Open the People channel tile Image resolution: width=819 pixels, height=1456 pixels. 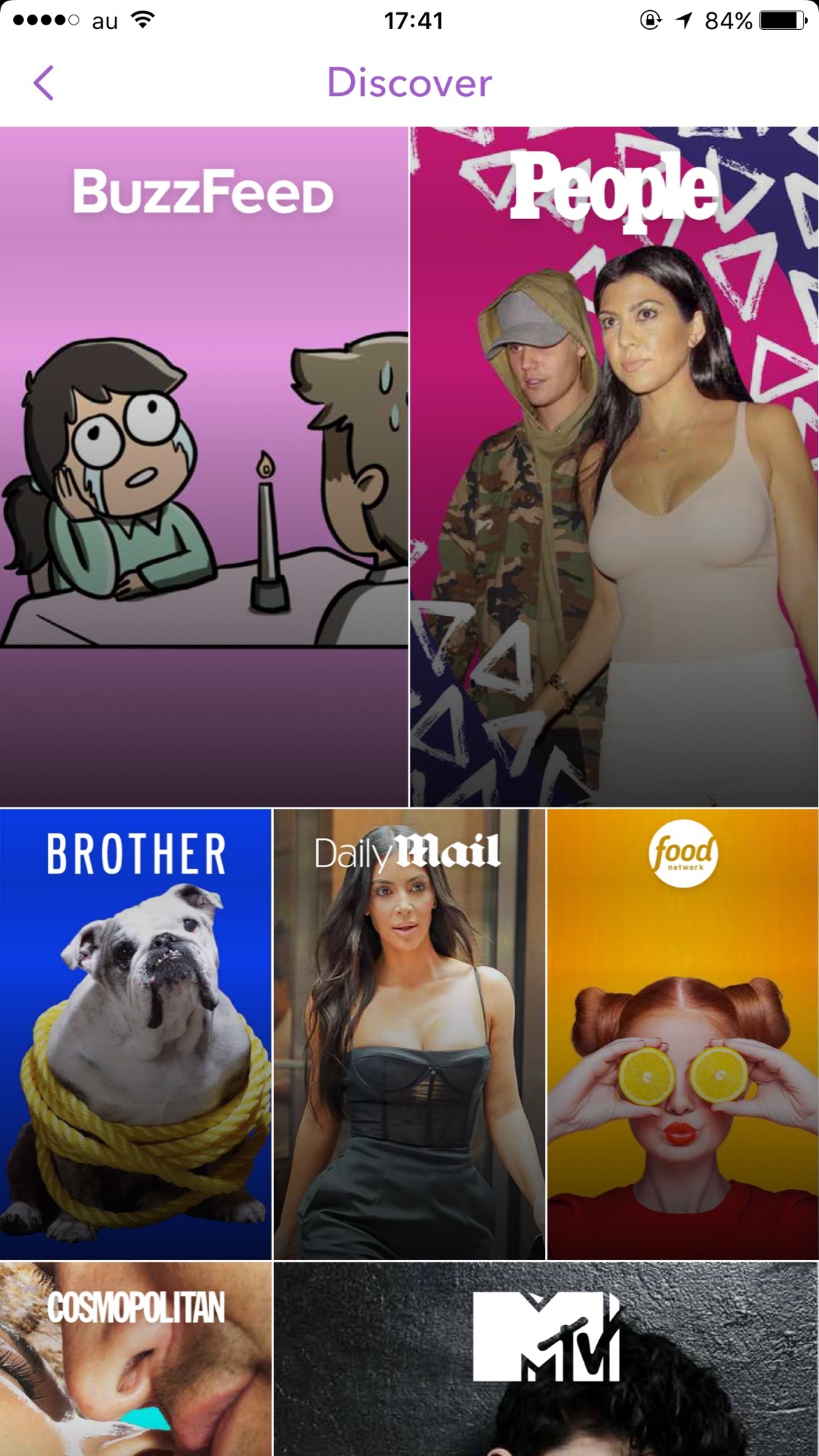[x=614, y=466]
